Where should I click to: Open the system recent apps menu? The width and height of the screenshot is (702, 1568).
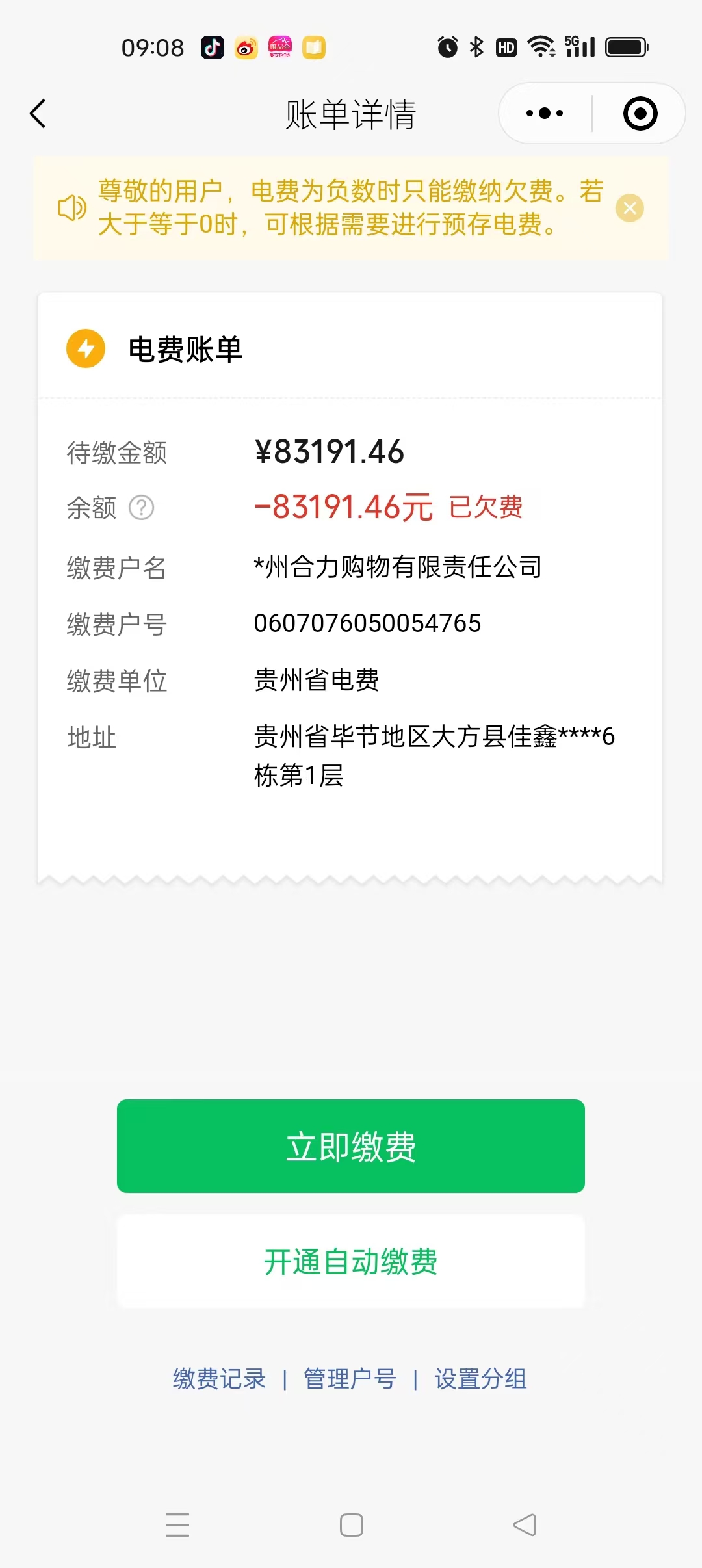coord(177,1525)
